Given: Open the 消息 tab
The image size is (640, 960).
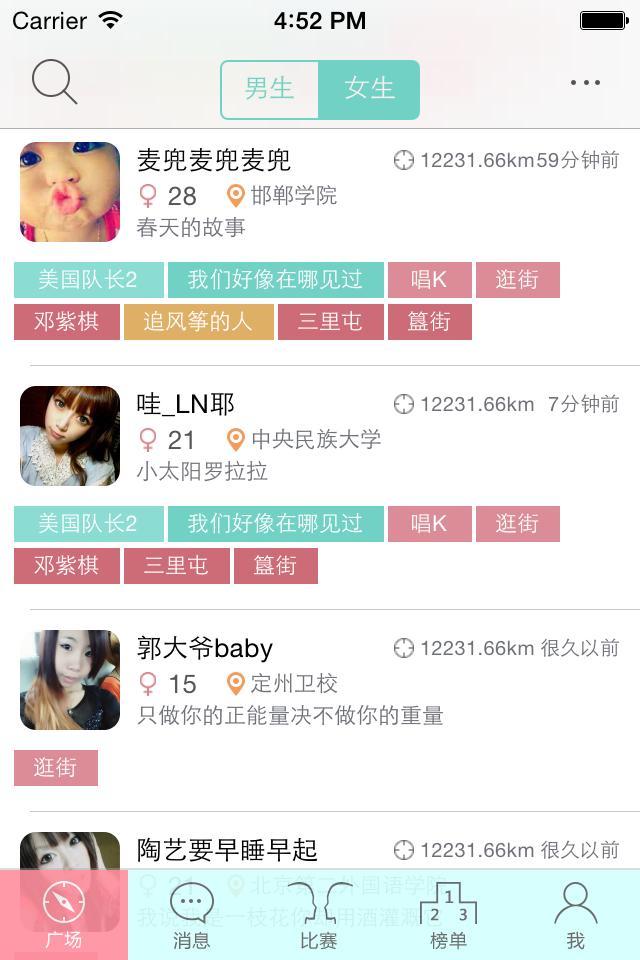Looking at the screenshot, I should point(192,915).
